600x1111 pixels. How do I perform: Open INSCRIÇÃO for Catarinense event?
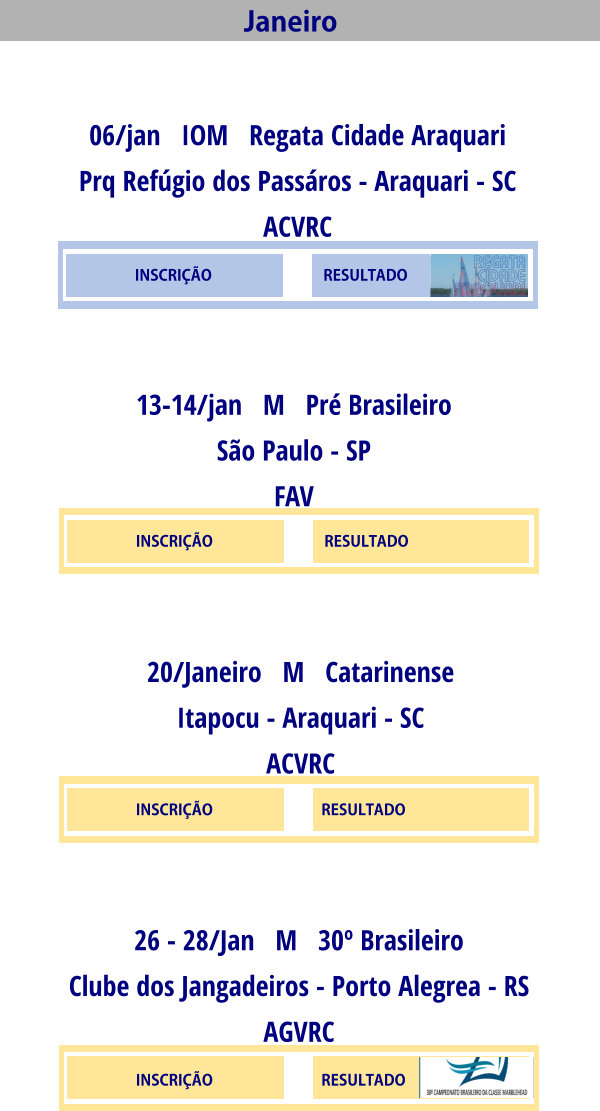click(174, 809)
